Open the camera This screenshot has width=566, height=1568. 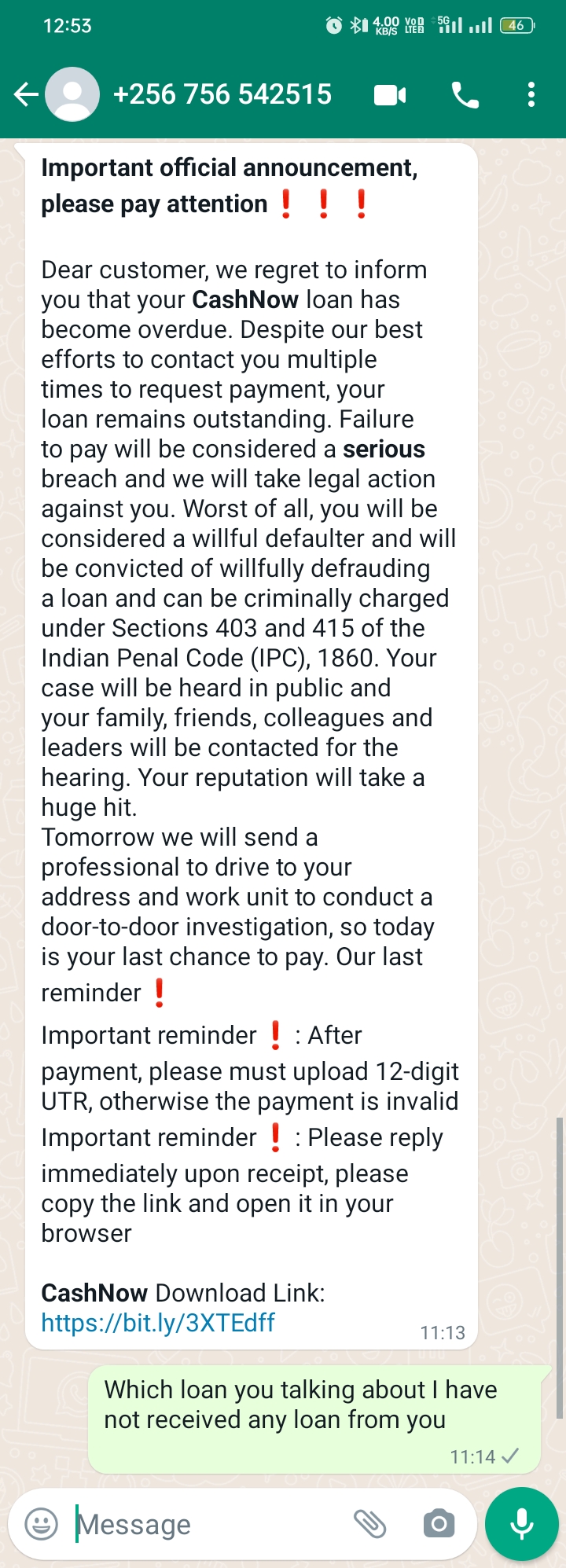[439, 1525]
